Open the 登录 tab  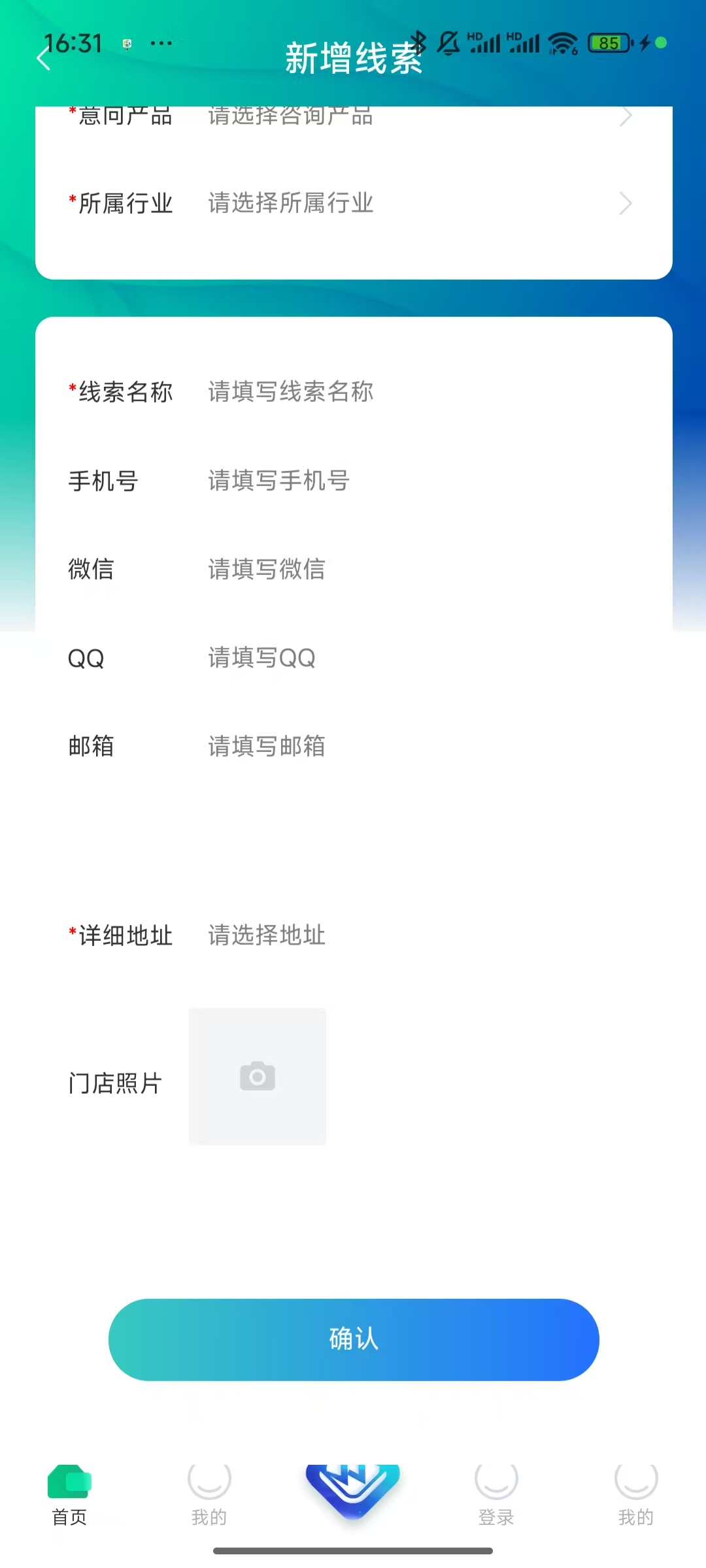[x=496, y=1495]
